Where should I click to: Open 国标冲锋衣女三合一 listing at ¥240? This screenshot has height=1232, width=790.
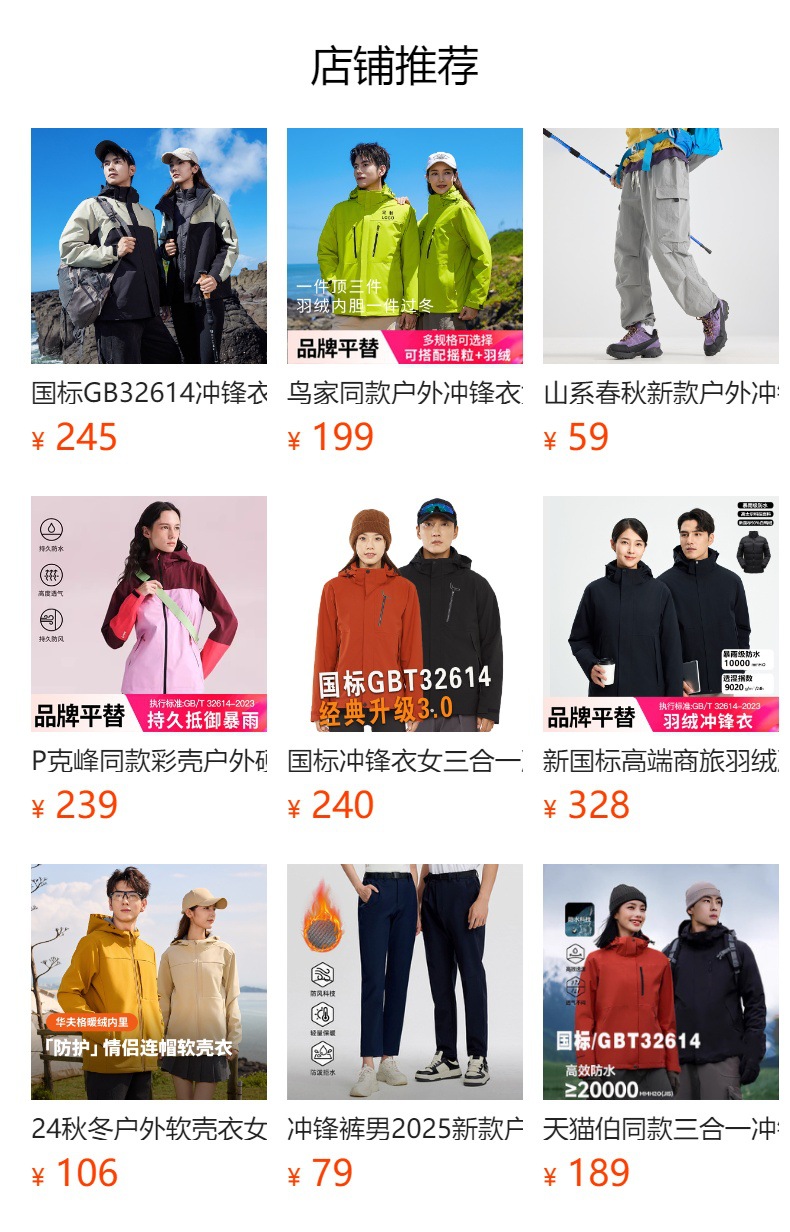[x=404, y=614]
